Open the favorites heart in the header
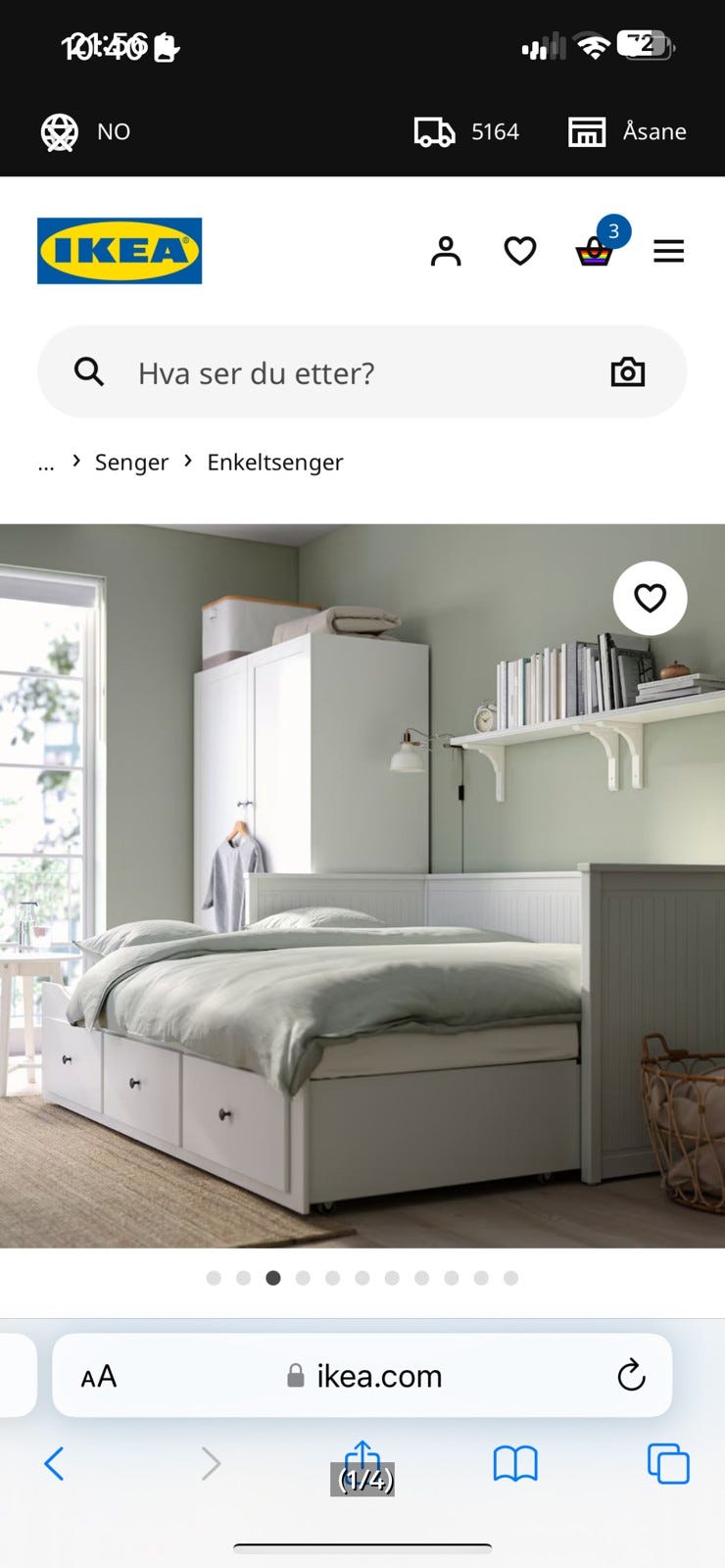 [x=520, y=251]
